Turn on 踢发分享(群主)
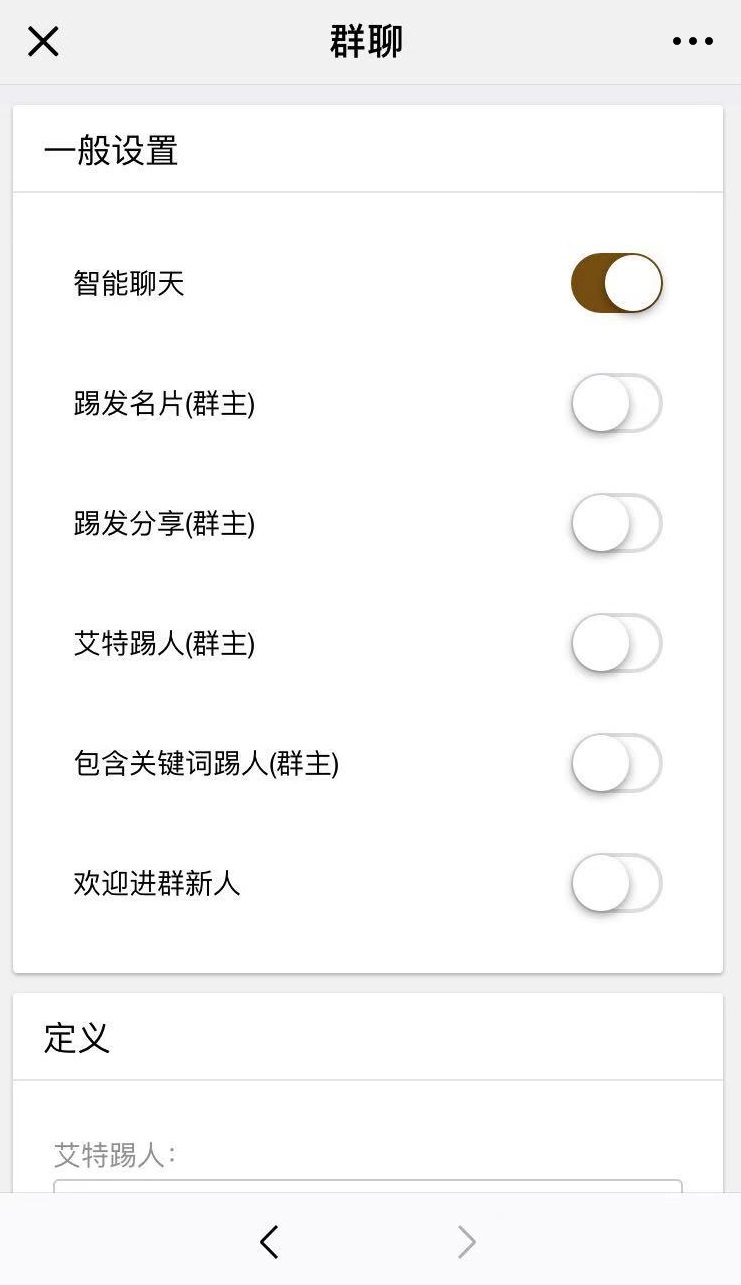 (x=616, y=523)
